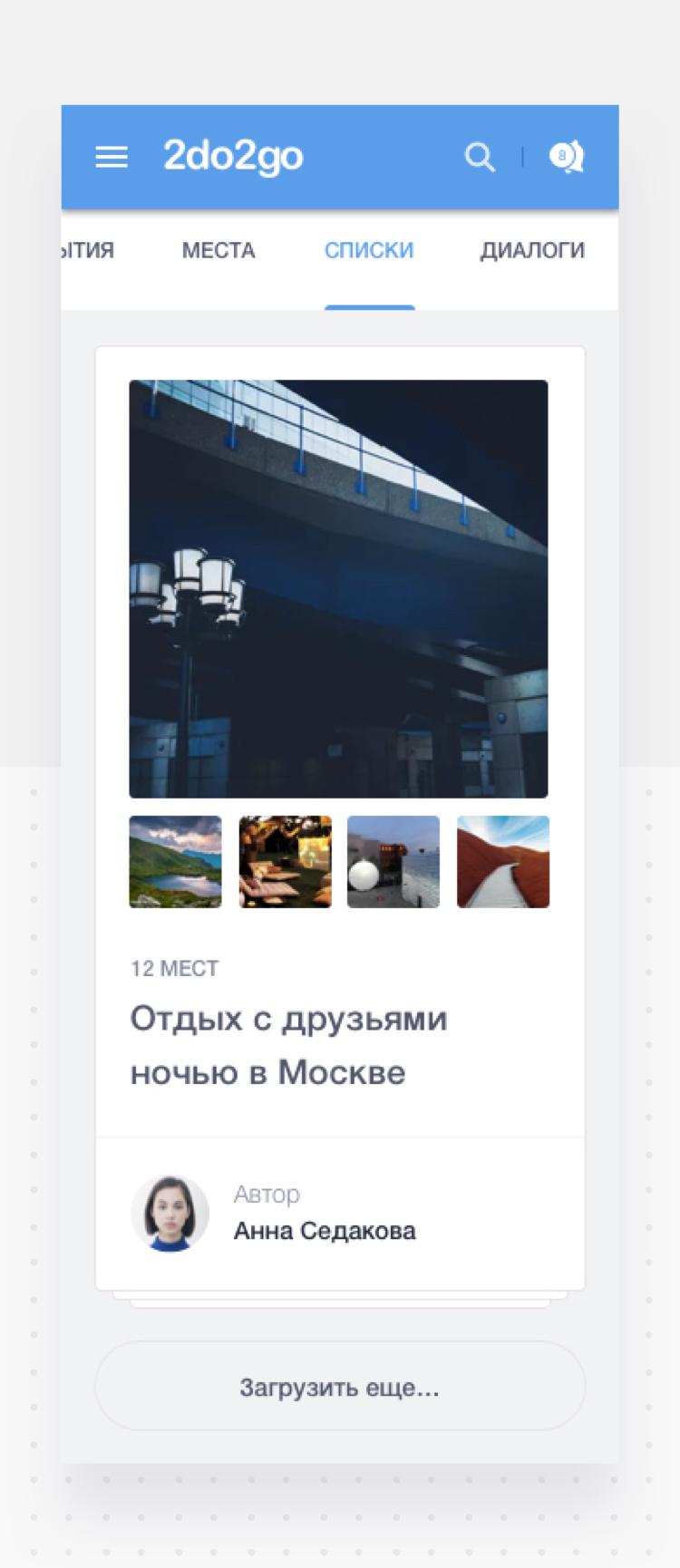Open the chat messages icon
The height and width of the screenshot is (1568, 680).
tap(566, 158)
